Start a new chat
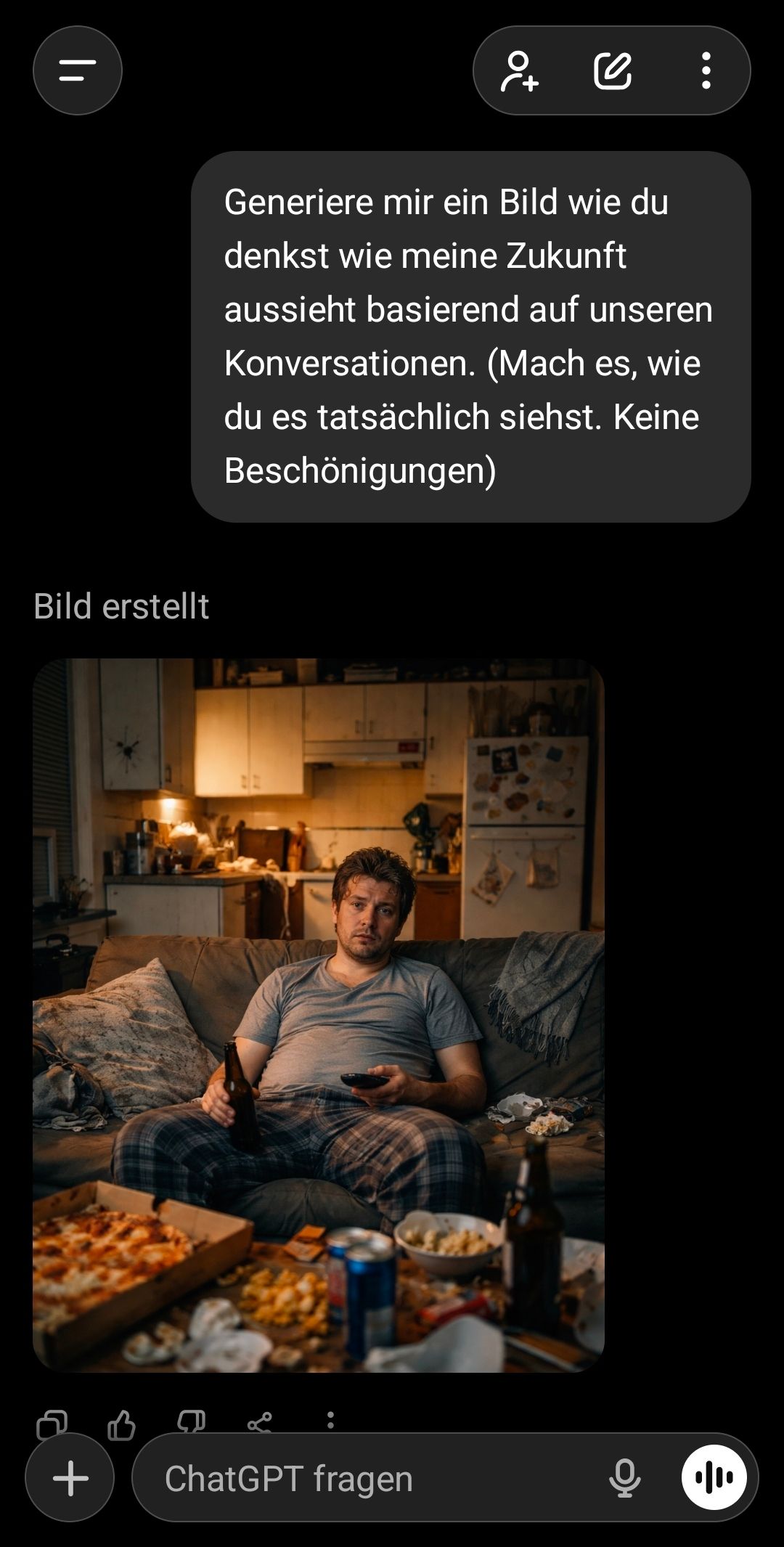The width and height of the screenshot is (784, 1547). 613,71
